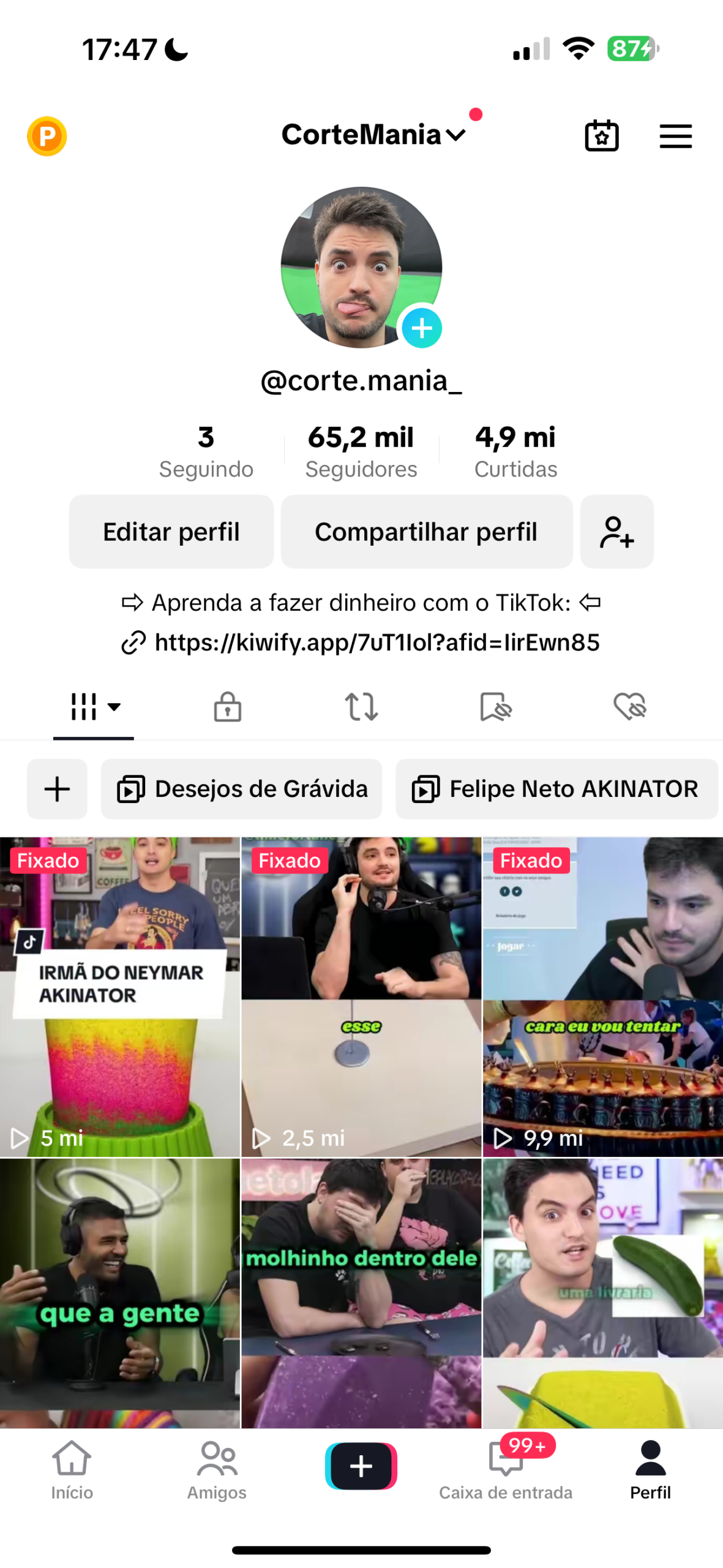Viewport: 723px width, 1568px height.
Task: Play the pinned video with 9,9 mi views
Action: pos(602,997)
